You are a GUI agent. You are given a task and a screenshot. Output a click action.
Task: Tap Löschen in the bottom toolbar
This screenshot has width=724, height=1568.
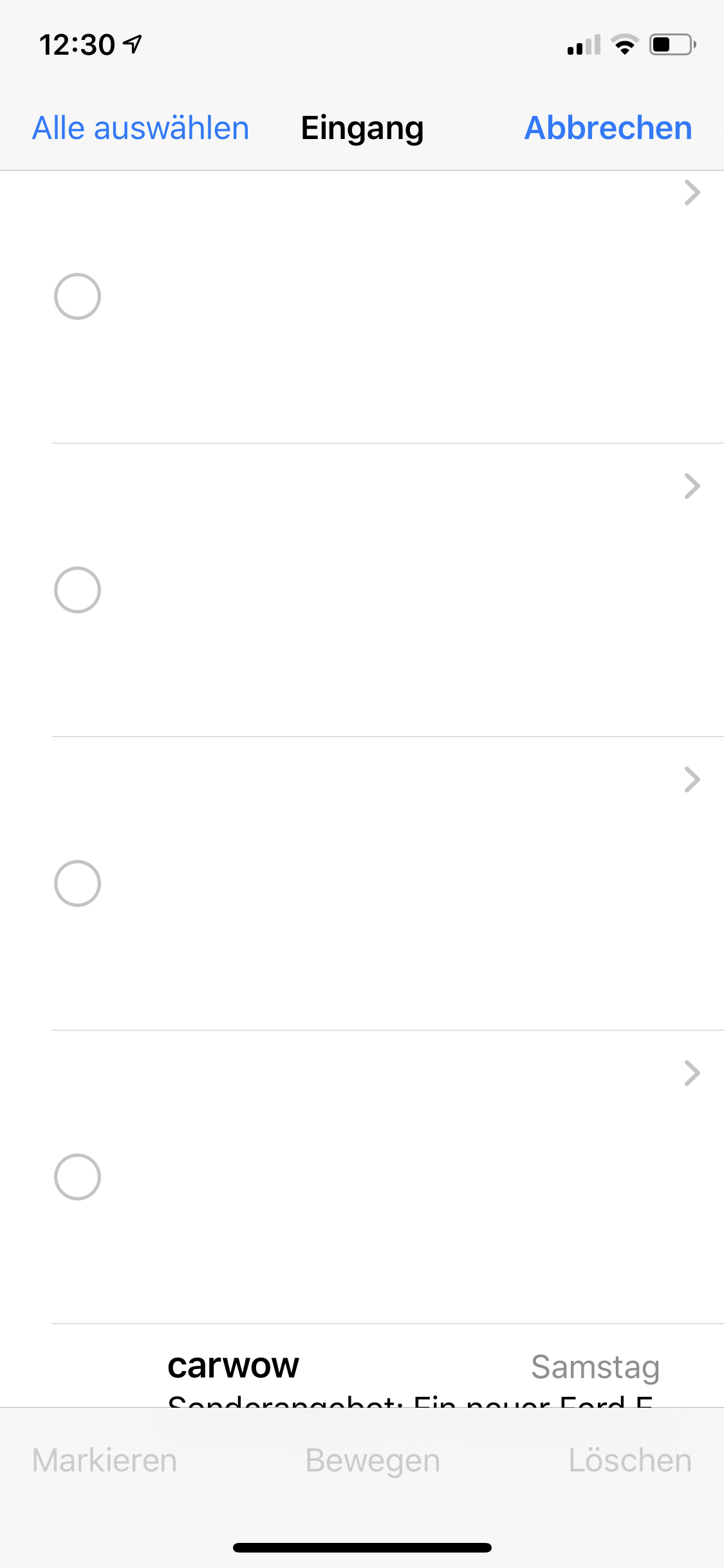[x=629, y=1460]
